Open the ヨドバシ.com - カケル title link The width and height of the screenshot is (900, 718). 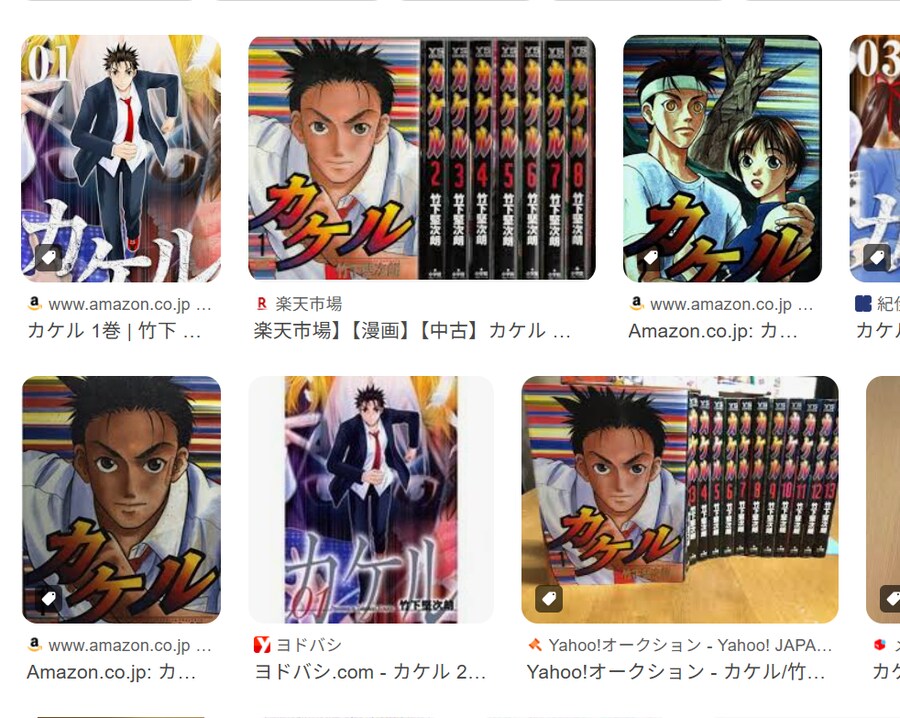pos(370,672)
